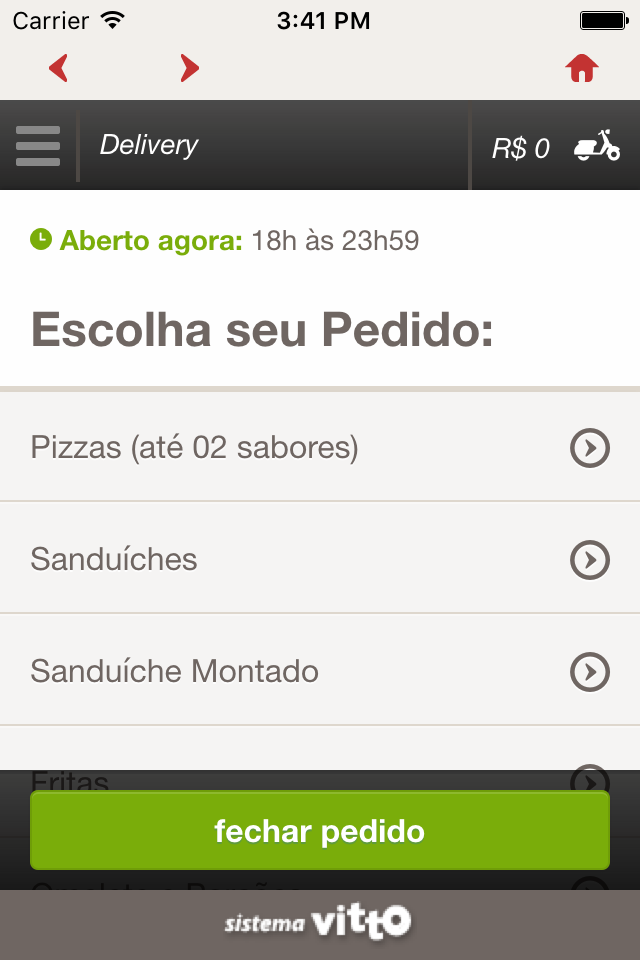Open Pizzas (até 02 sabores) category
640x960 pixels.
pos(320,447)
